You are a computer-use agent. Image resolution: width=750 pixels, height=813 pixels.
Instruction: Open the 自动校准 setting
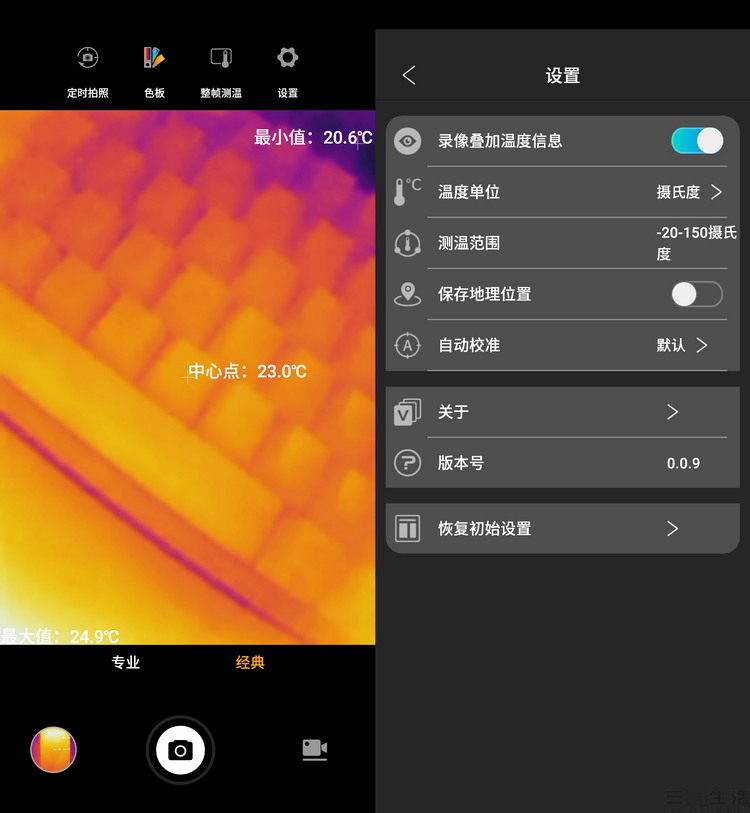pyautogui.click(x=562, y=345)
